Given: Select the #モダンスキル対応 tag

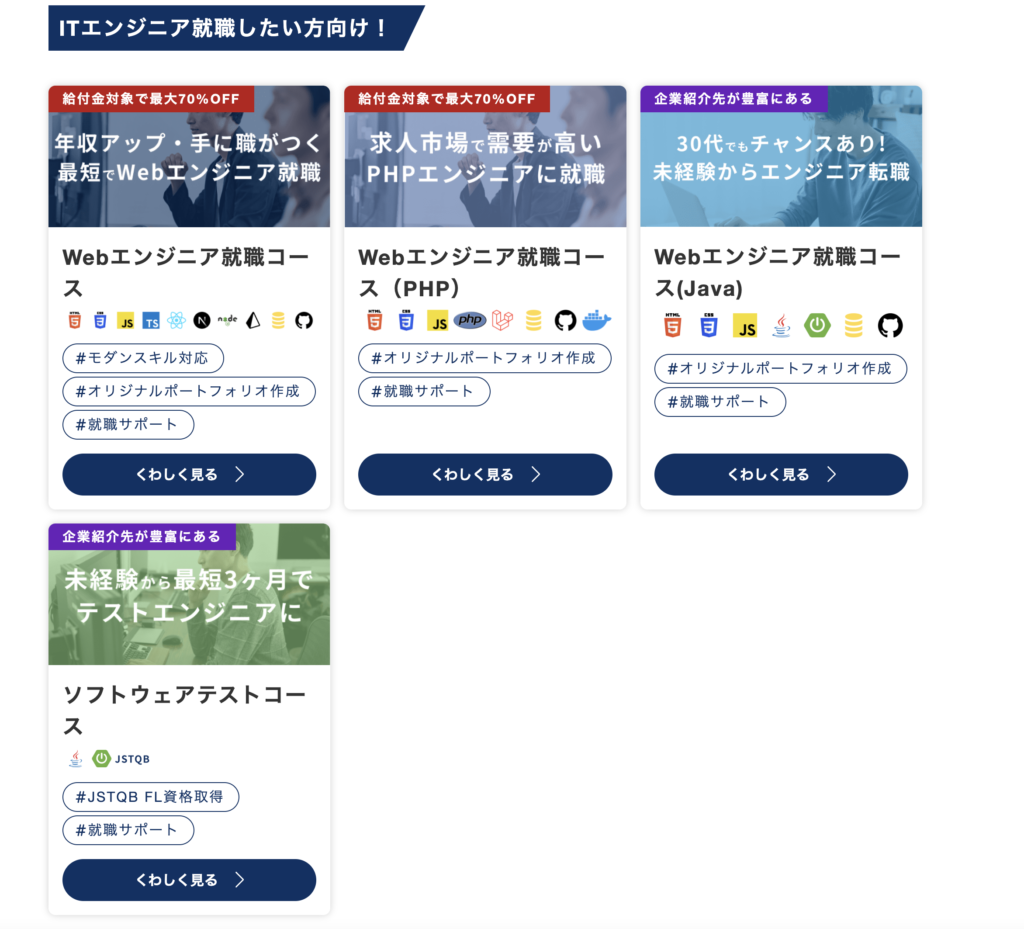Looking at the screenshot, I should pos(143,358).
